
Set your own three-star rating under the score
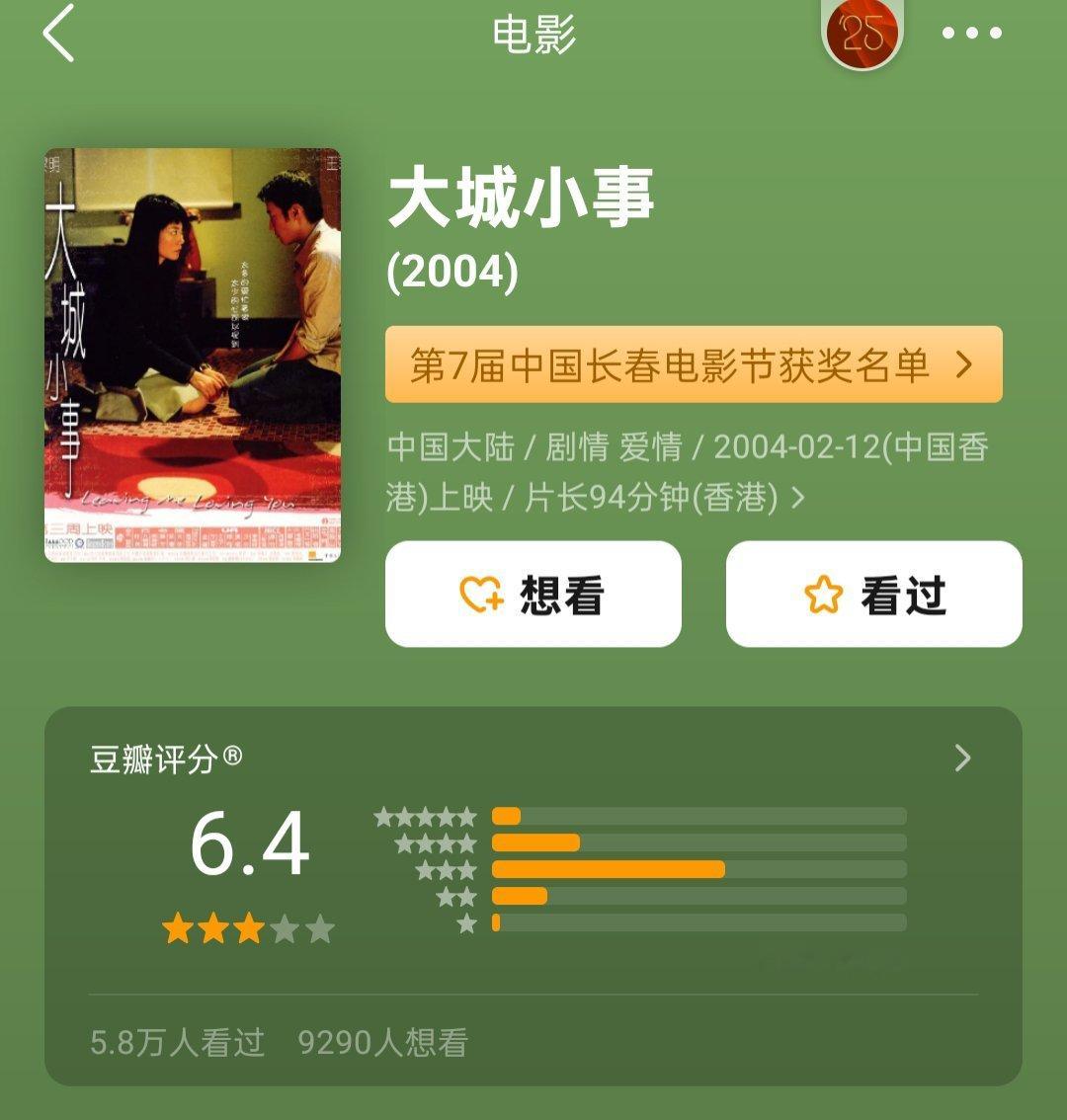pos(250,929)
